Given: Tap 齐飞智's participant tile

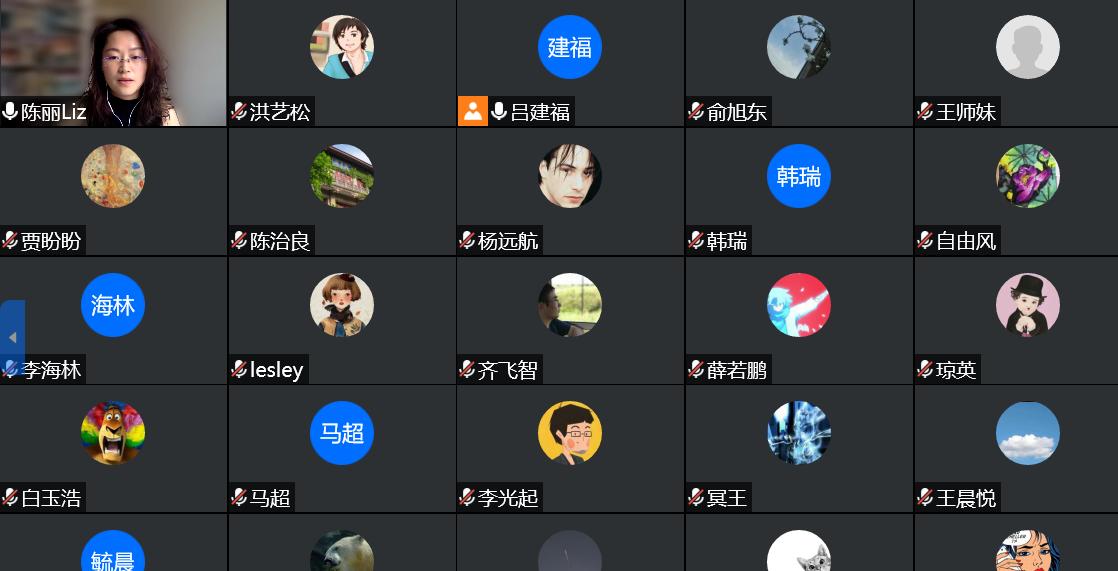Looking at the screenshot, I should coord(569,320).
